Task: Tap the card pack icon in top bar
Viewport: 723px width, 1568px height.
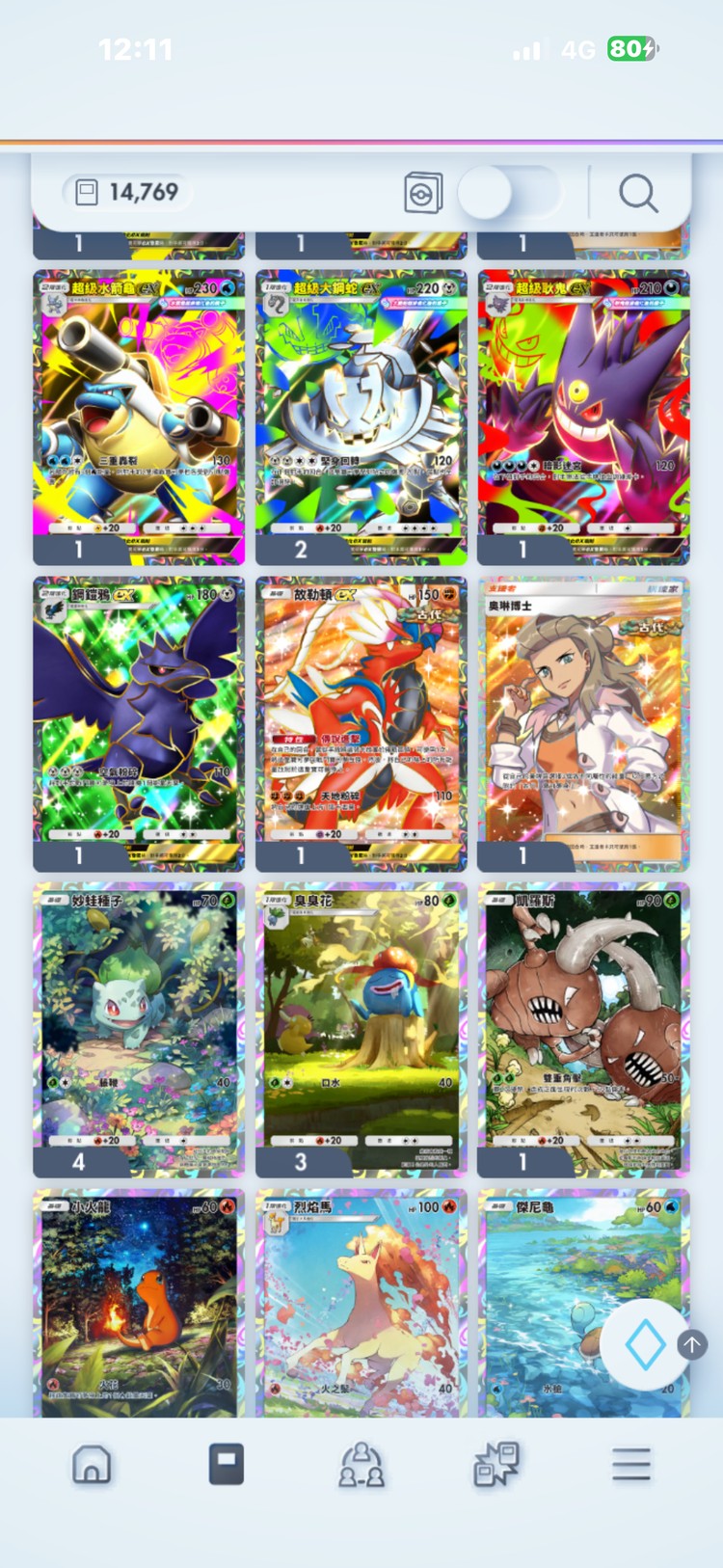Action: [x=423, y=193]
